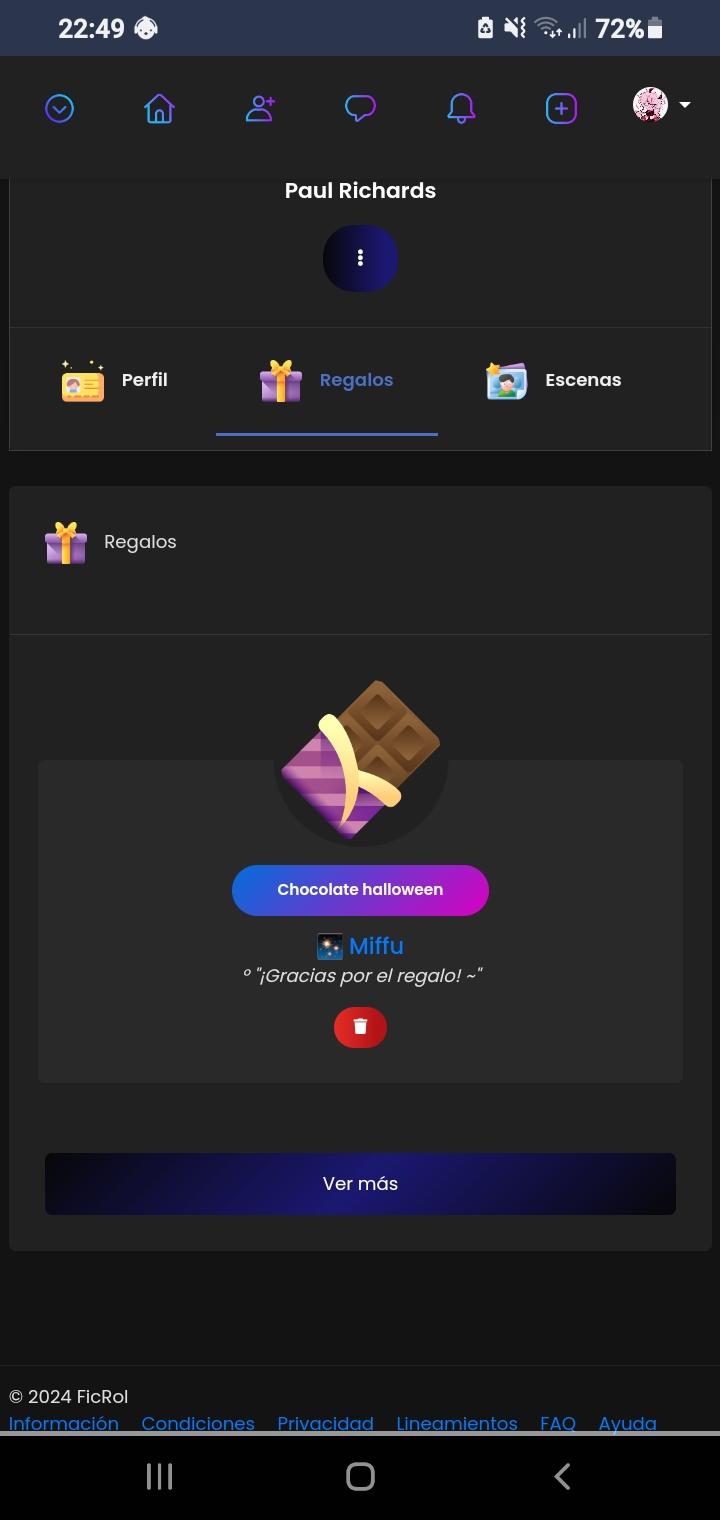Select the Regalos tab
The height and width of the screenshot is (1520, 720).
[327, 380]
